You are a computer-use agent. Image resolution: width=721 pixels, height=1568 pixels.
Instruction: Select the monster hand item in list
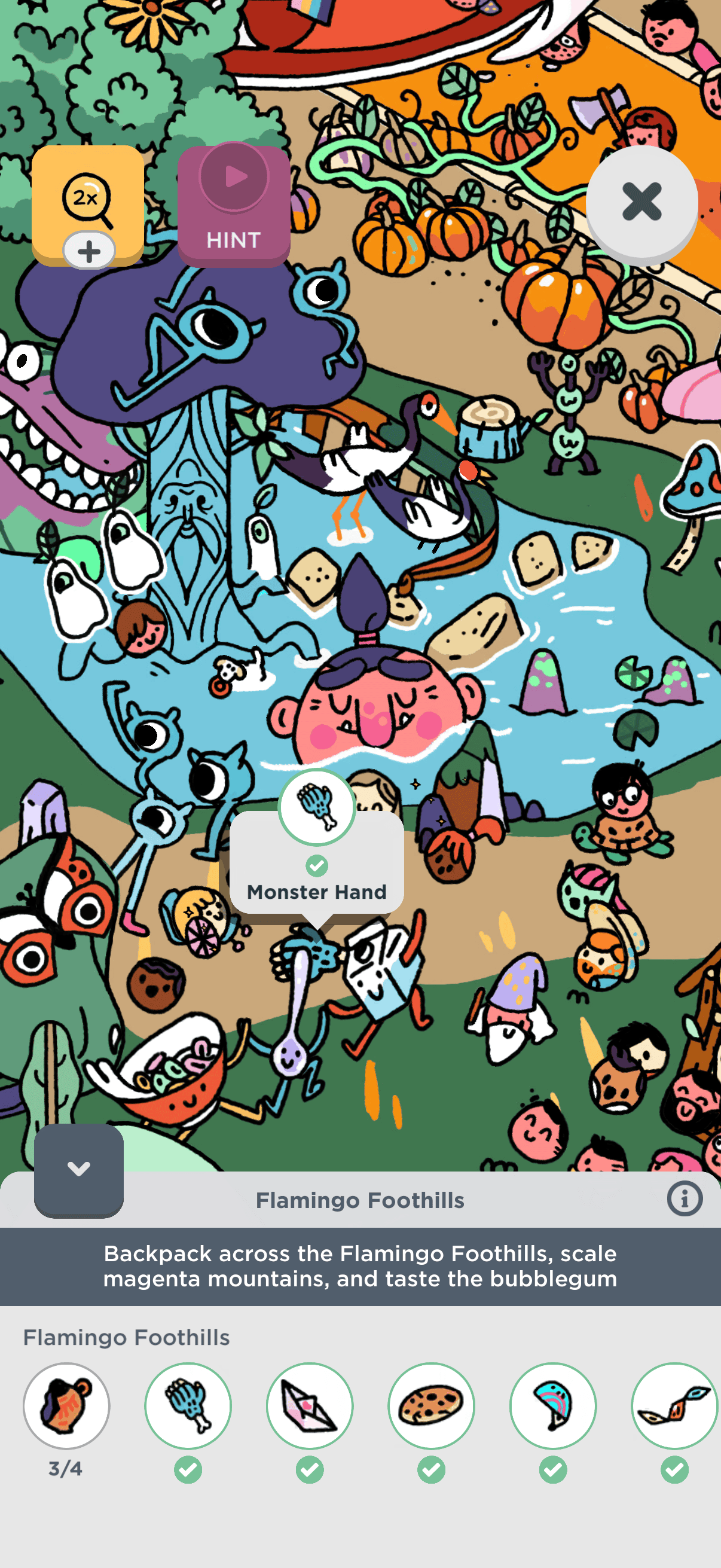pos(188,1405)
